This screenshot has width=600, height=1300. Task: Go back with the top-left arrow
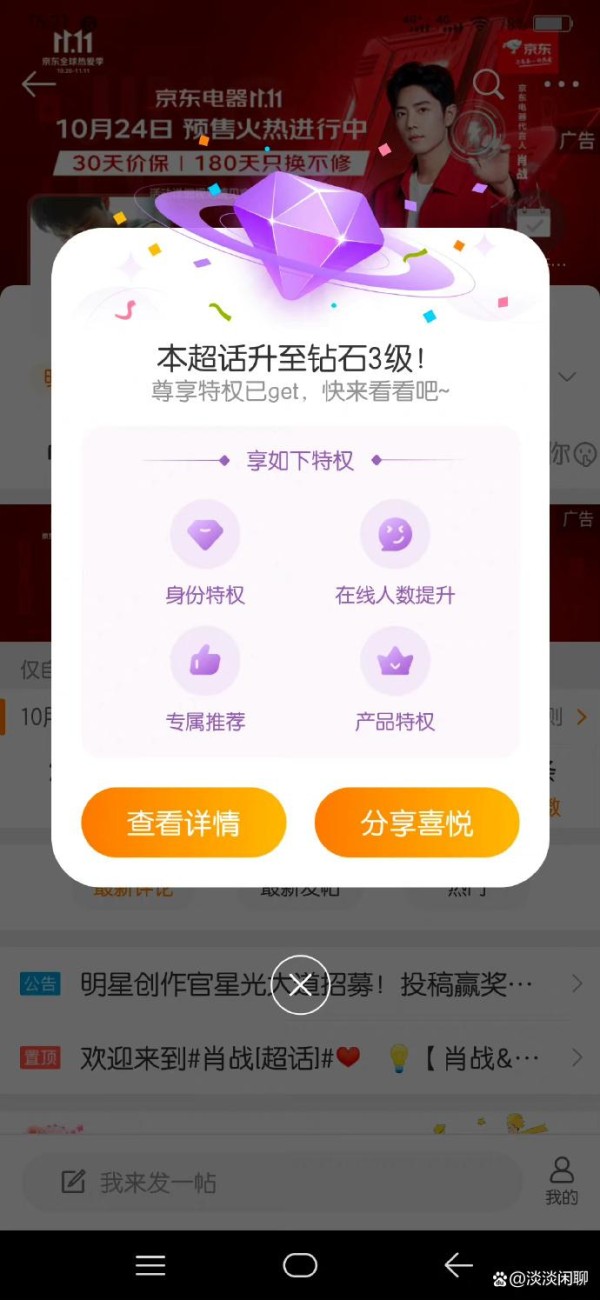[39, 84]
